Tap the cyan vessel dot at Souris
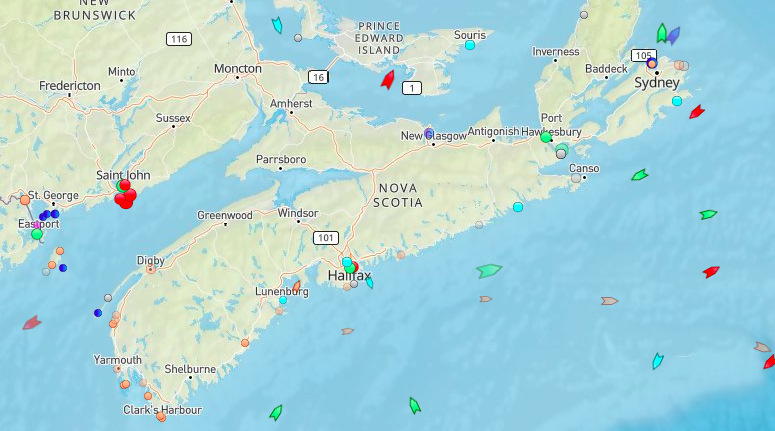This screenshot has height=431, width=775. point(469,44)
